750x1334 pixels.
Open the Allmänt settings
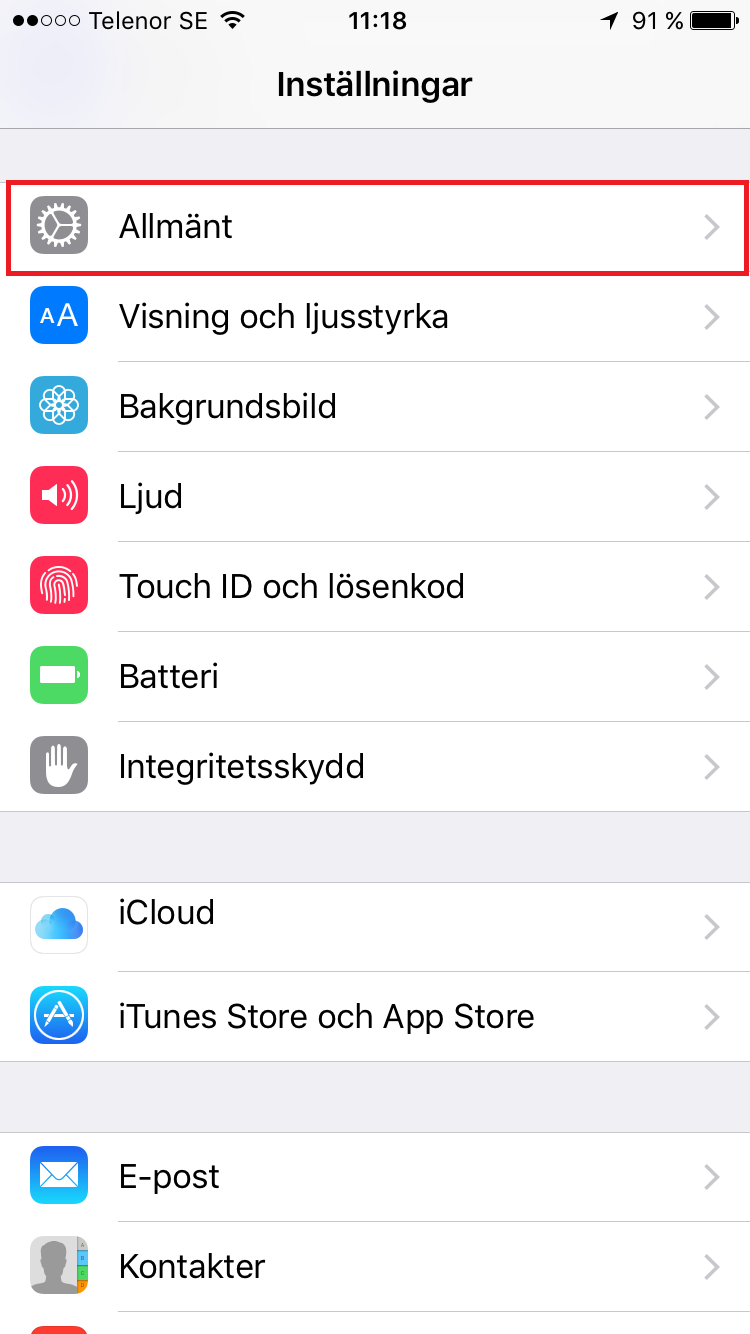pyautogui.click(x=375, y=227)
